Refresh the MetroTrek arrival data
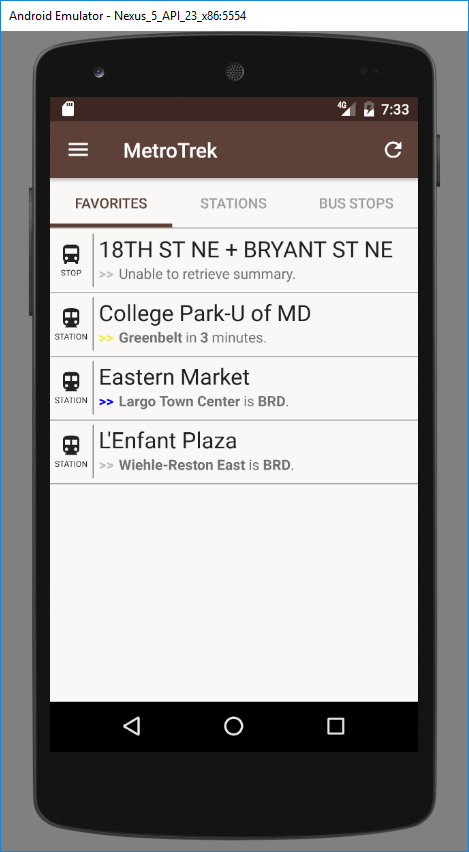 393,150
